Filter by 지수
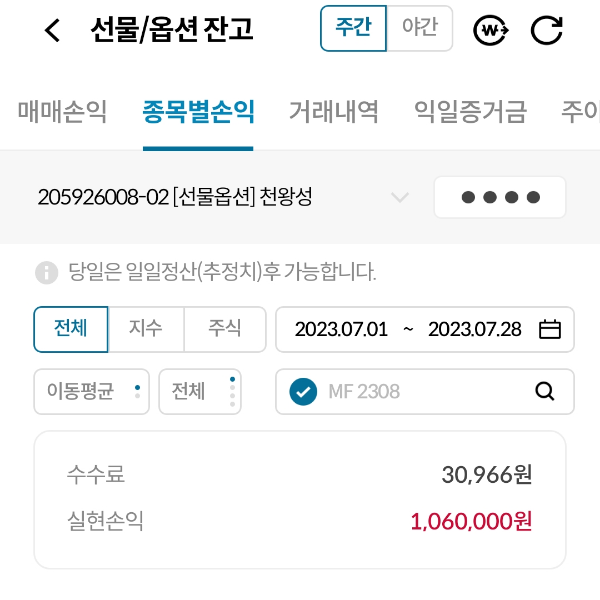 point(146,329)
